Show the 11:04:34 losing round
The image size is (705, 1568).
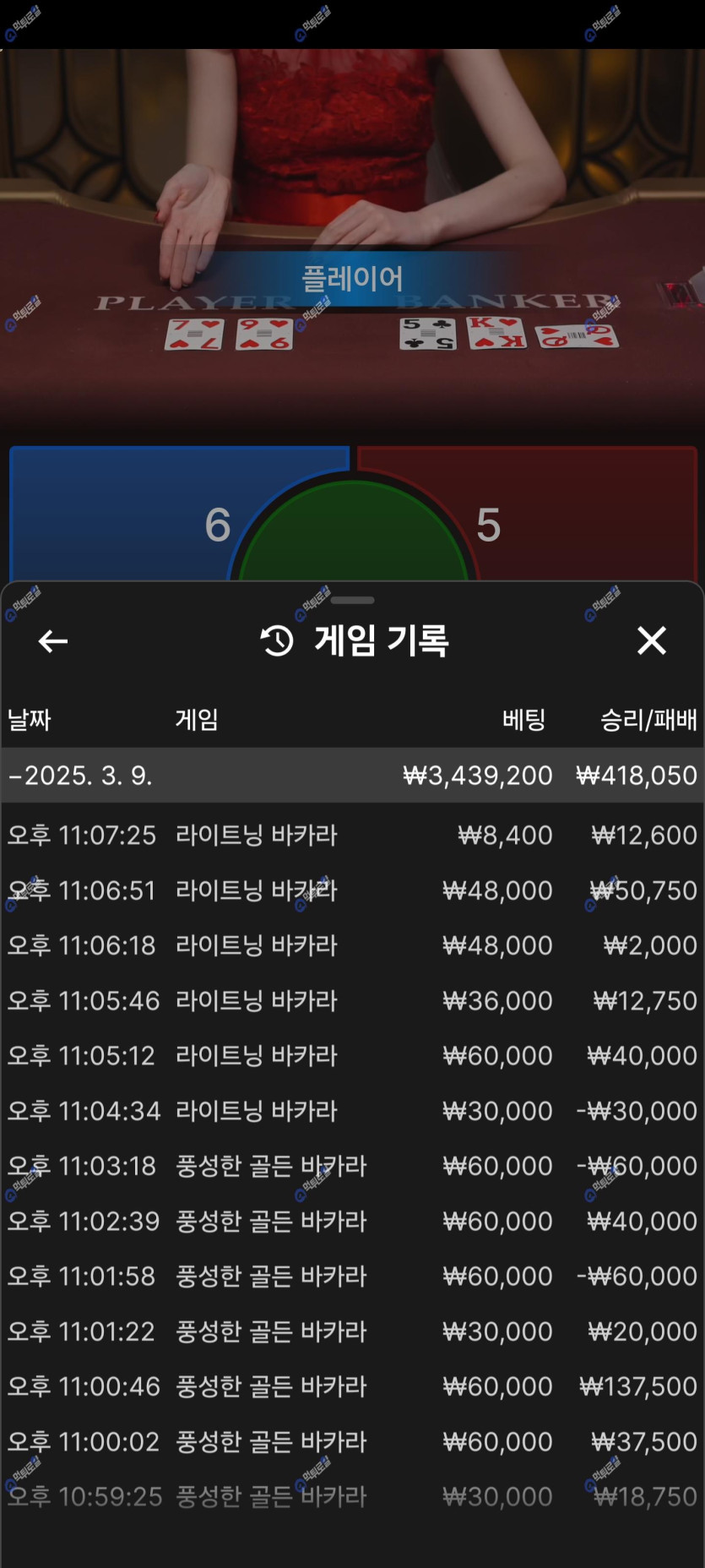352,1111
